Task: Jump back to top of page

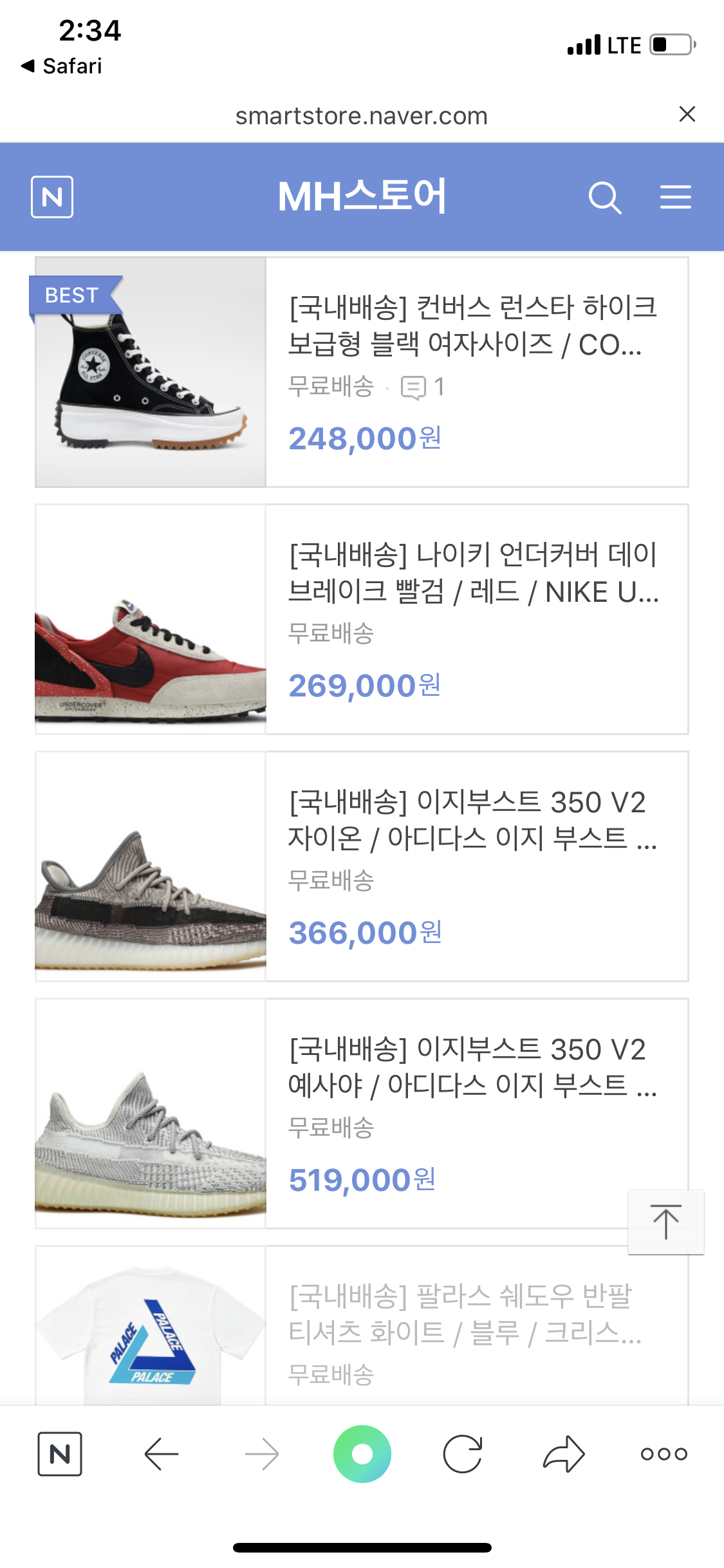Action: 665,1222
